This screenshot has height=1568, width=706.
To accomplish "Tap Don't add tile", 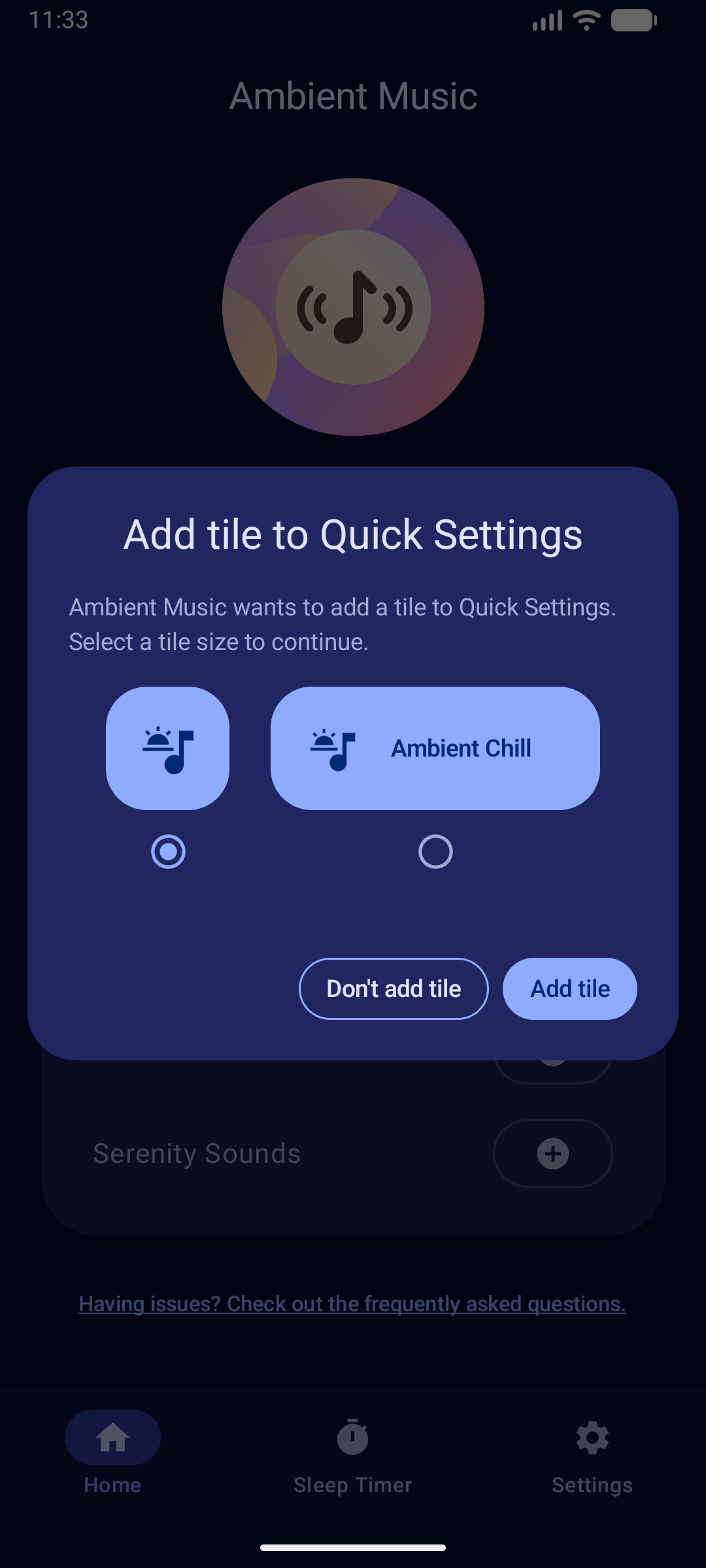I will pyautogui.click(x=394, y=988).
